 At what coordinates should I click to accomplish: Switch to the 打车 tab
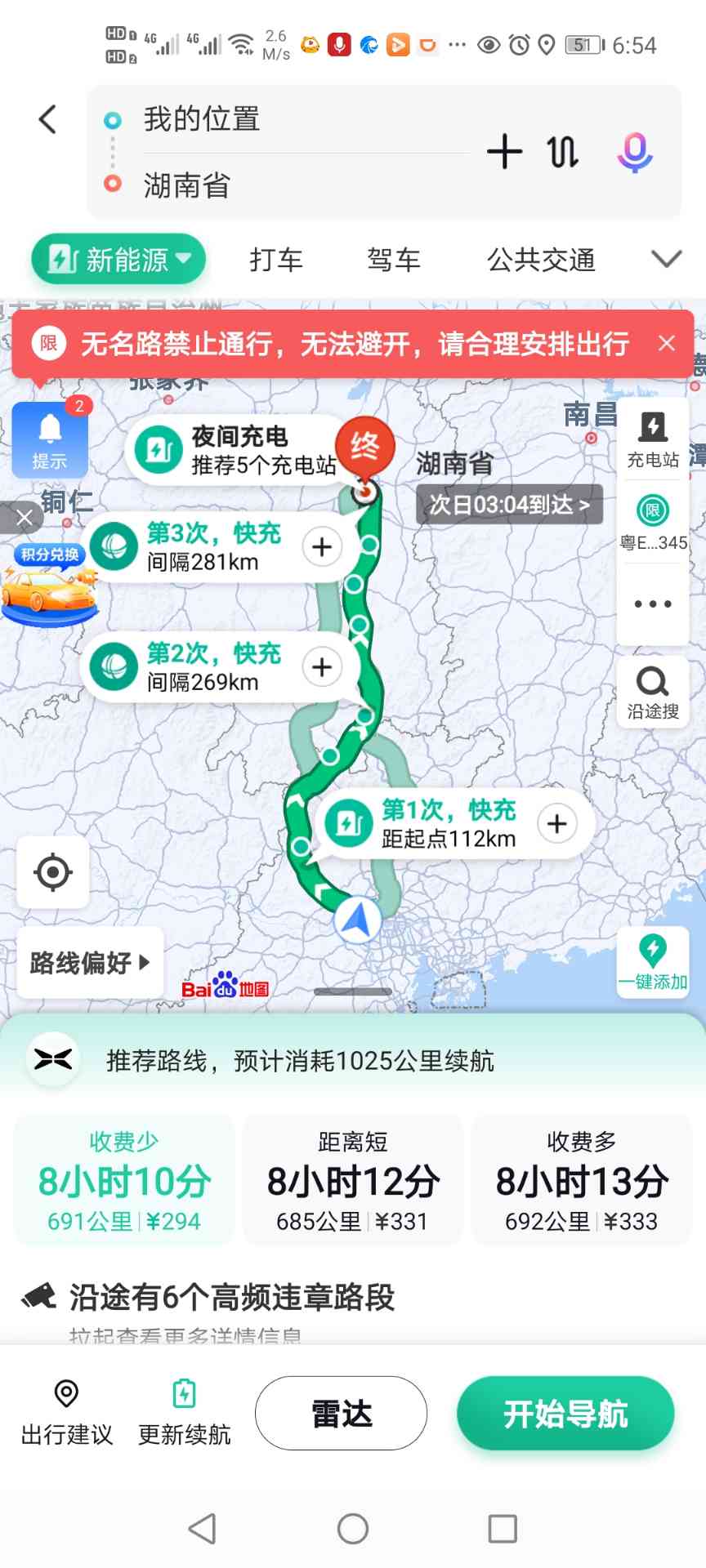(276, 260)
